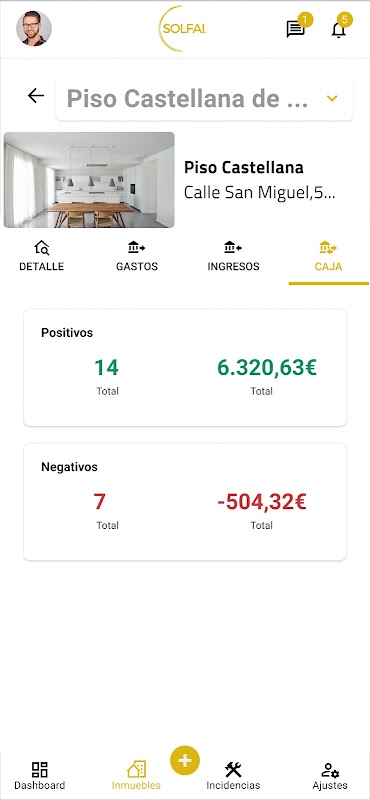Open Ajustes settings tab

click(x=330, y=776)
